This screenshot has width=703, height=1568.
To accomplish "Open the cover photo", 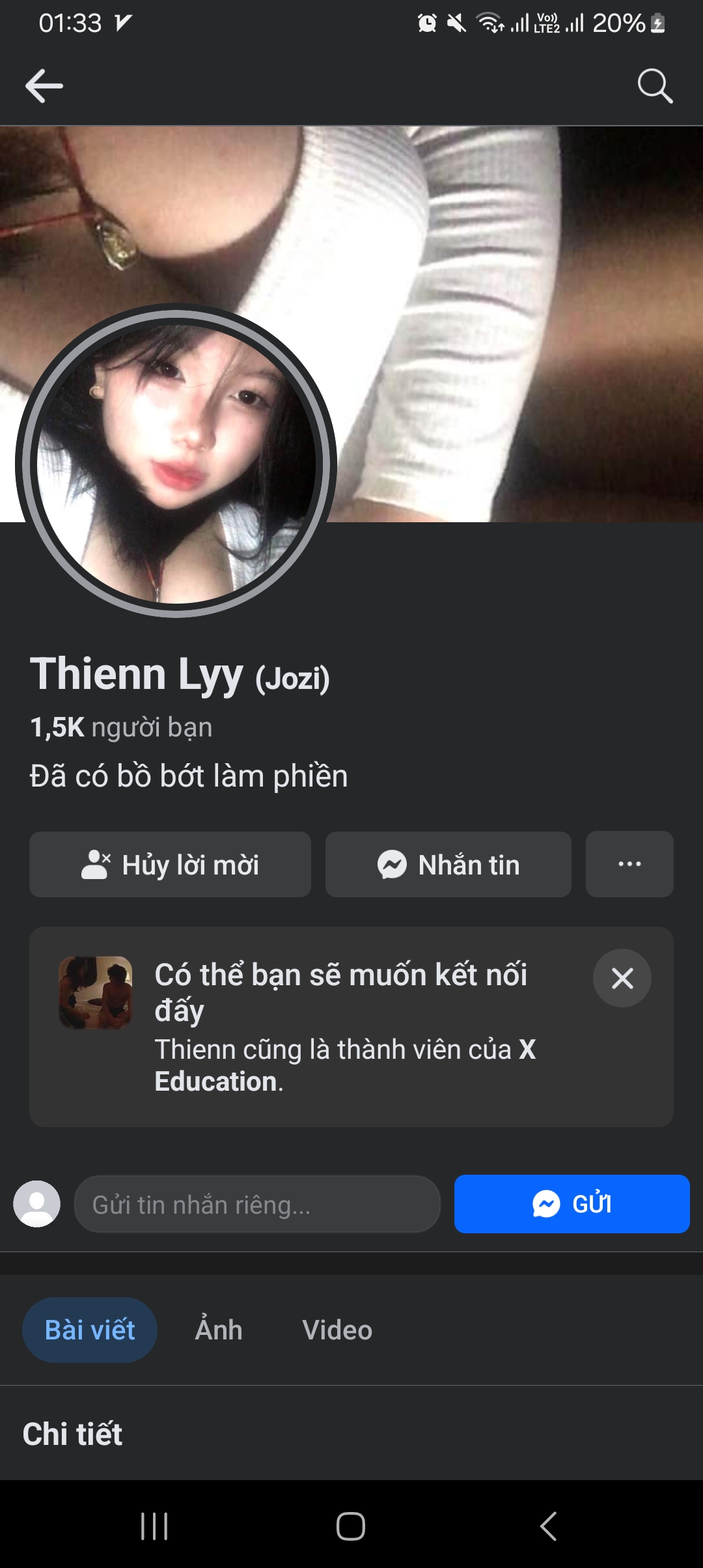I will click(508, 293).
